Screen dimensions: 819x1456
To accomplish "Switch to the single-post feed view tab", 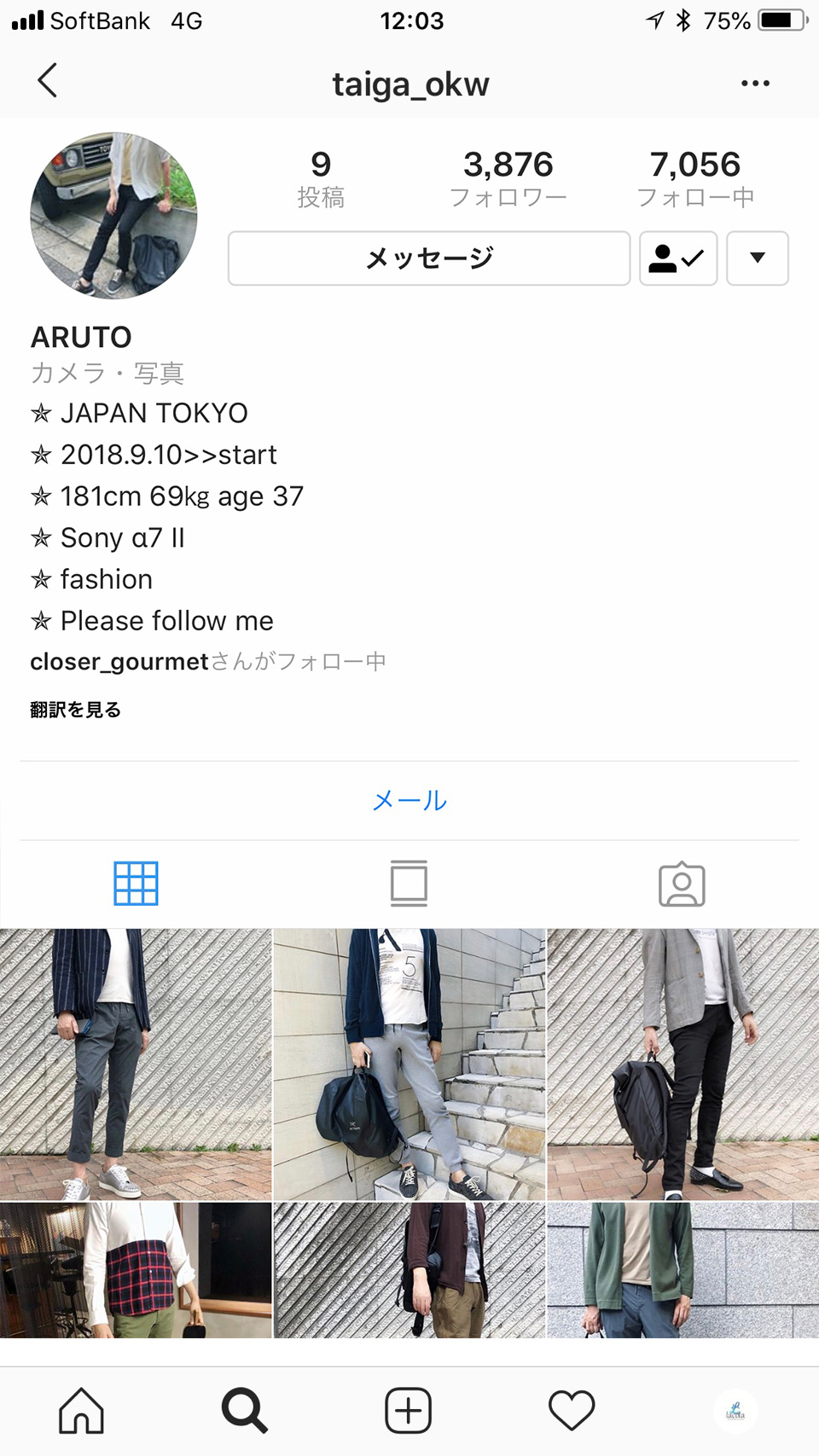I will tap(409, 884).
